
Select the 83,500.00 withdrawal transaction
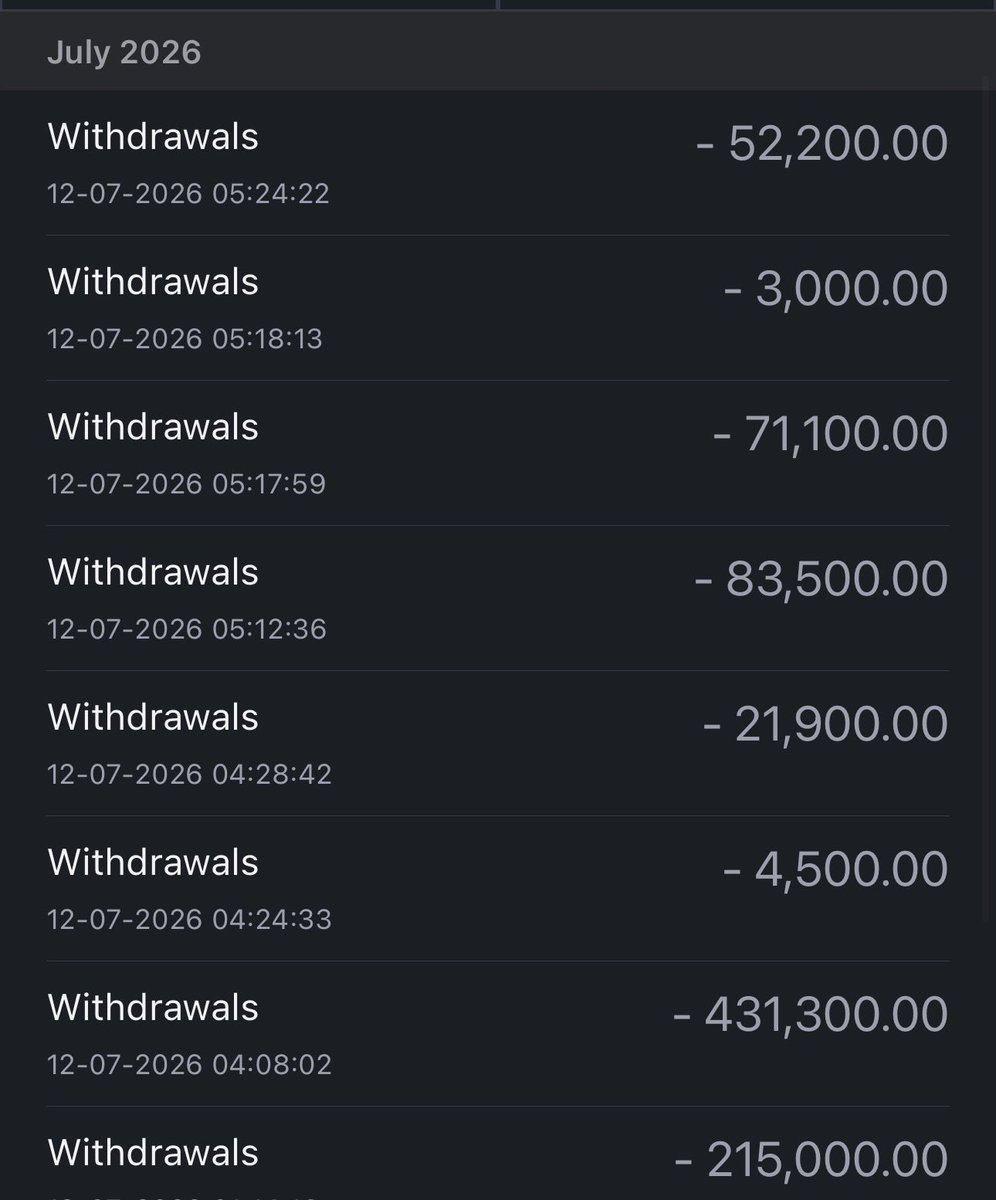tap(498, 598)
